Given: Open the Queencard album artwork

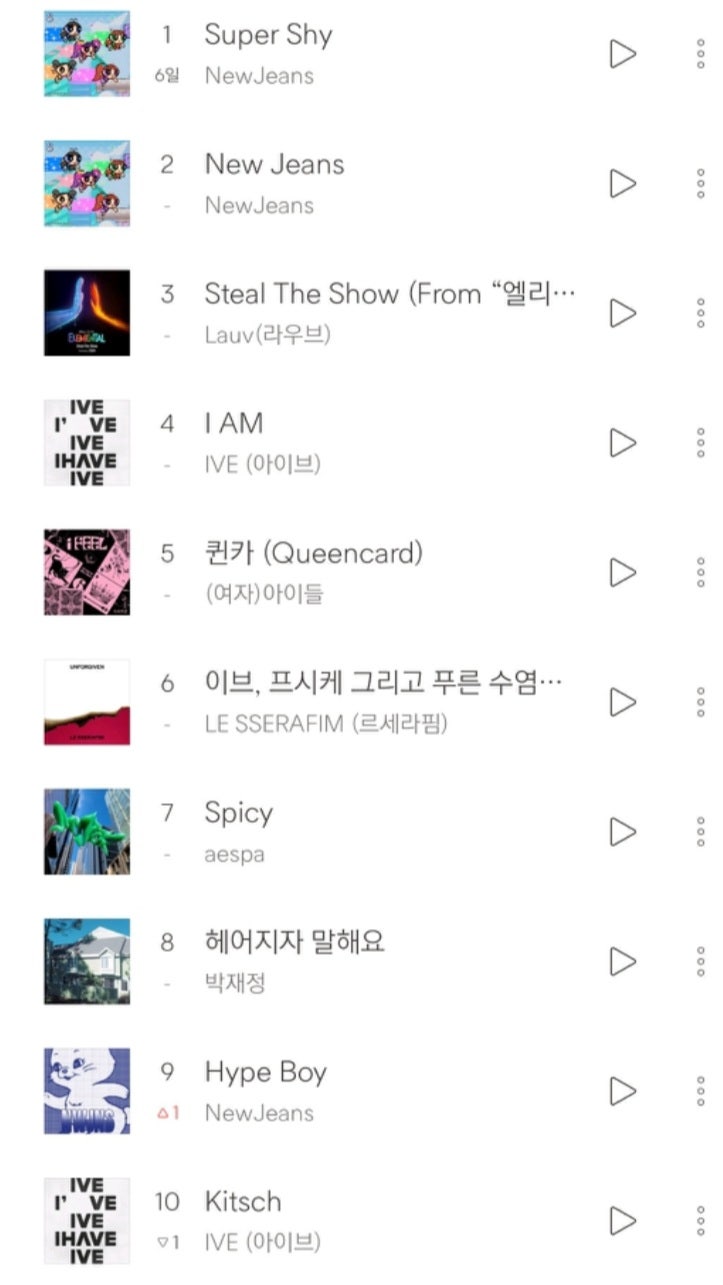Looking at the screenshot, I should (x=87, y=571).
